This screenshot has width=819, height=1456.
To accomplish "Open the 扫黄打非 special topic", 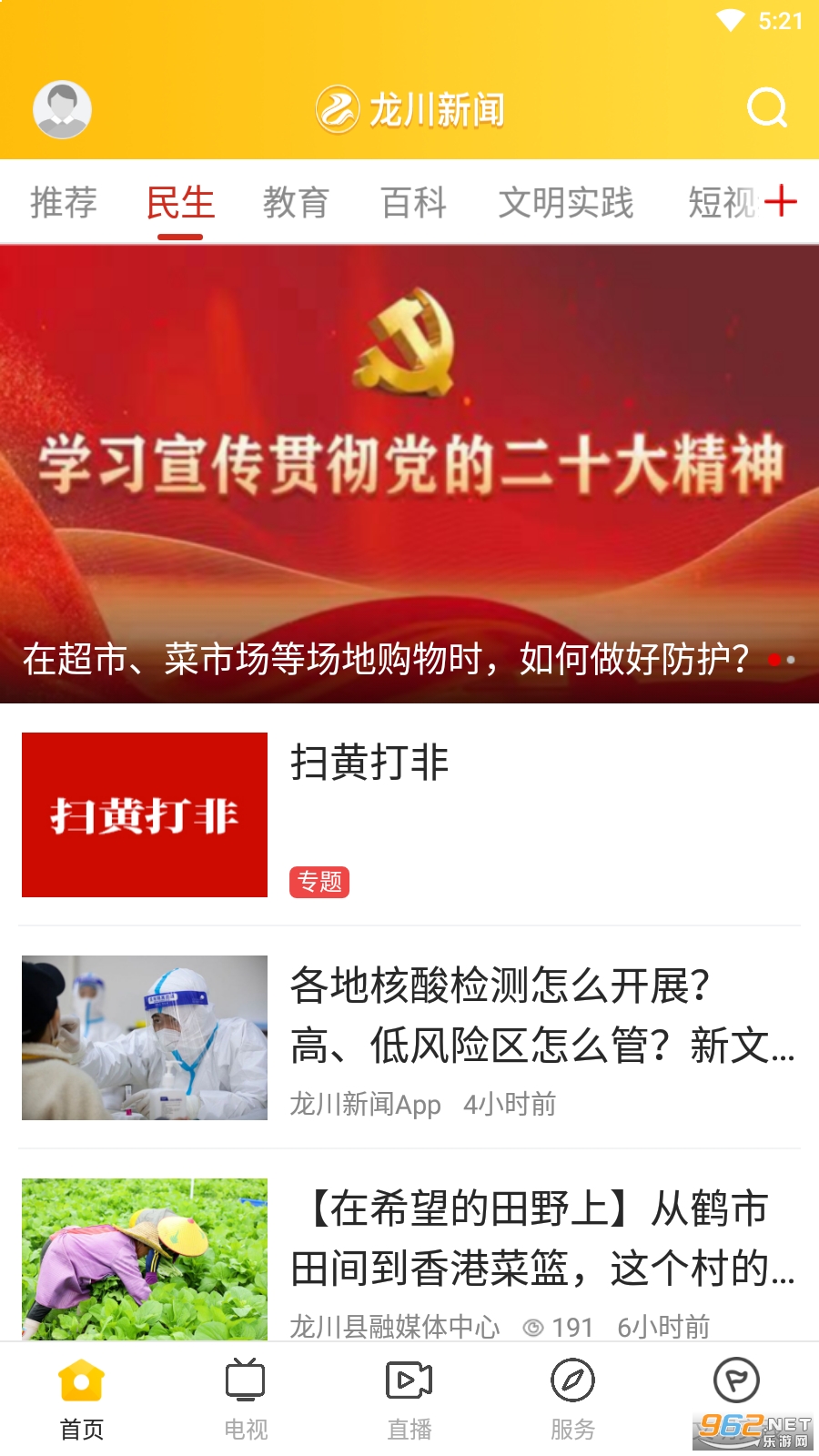I will click(409, 814).
